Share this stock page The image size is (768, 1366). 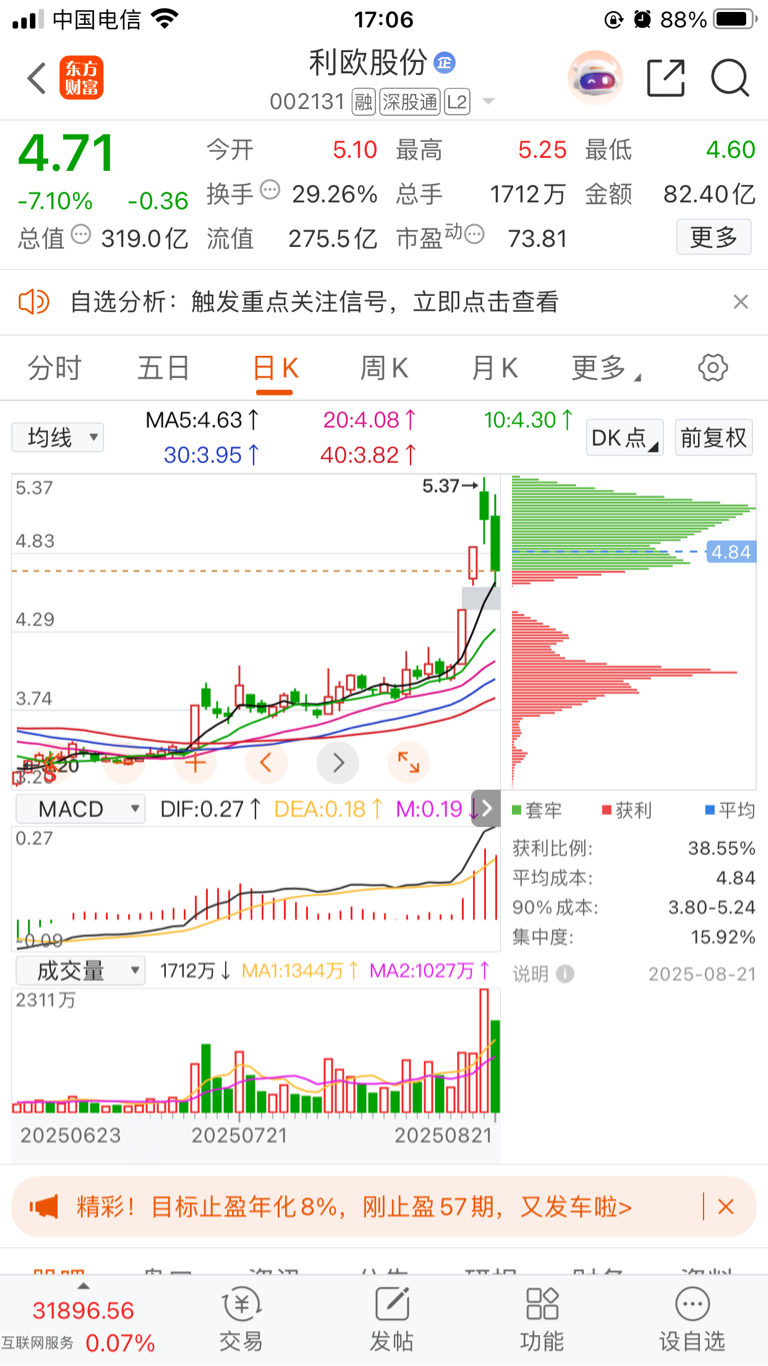[x=666, y=78]
